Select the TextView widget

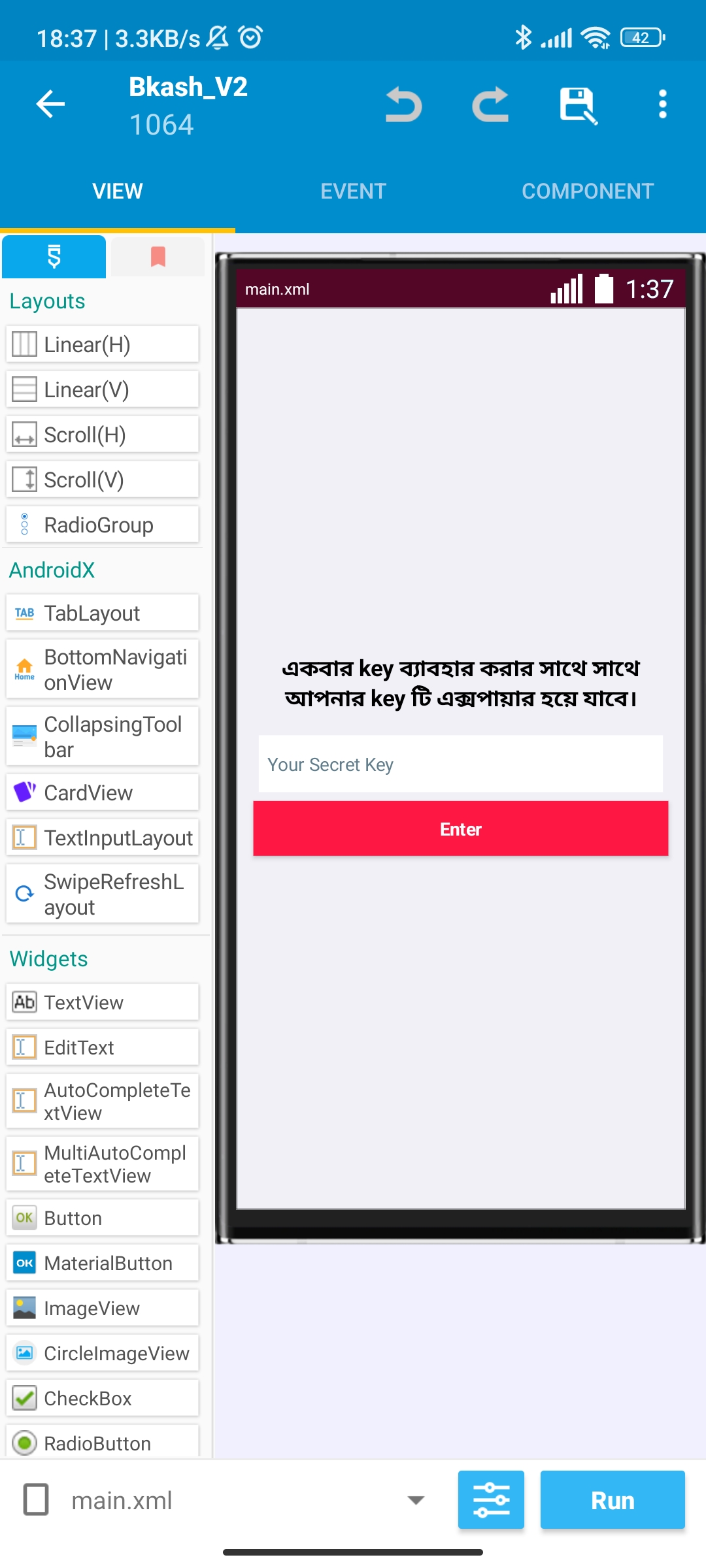(x=103, y=1002)
